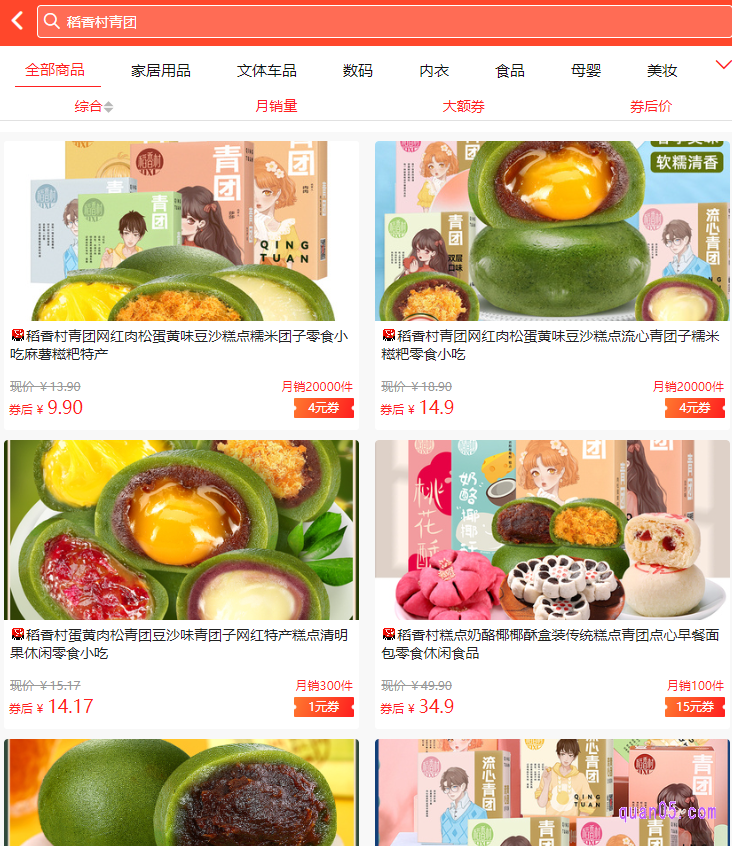Image resolution: width=732 pixels, height=846 pixels.
Task: Open the 食品 category tab
Action: coord(510,70)
